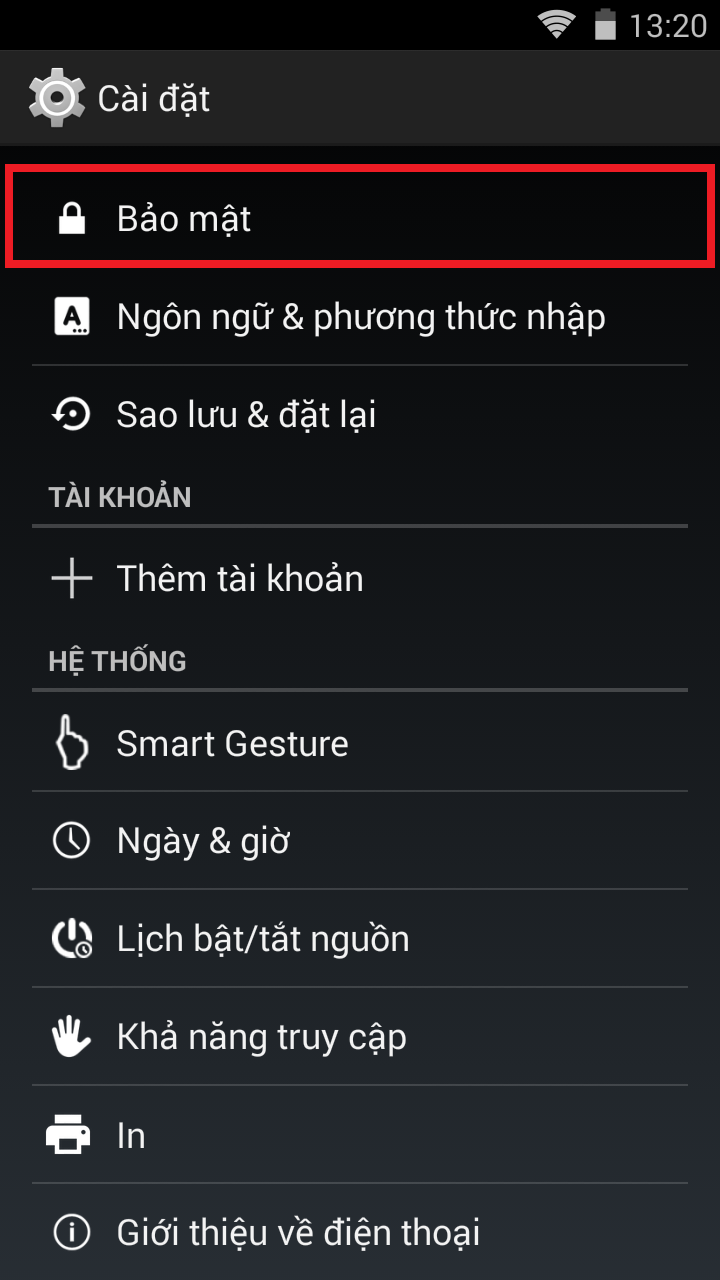
Task: Open Ngôn ngữ & phương thức nhập
Action: point(360,317)
